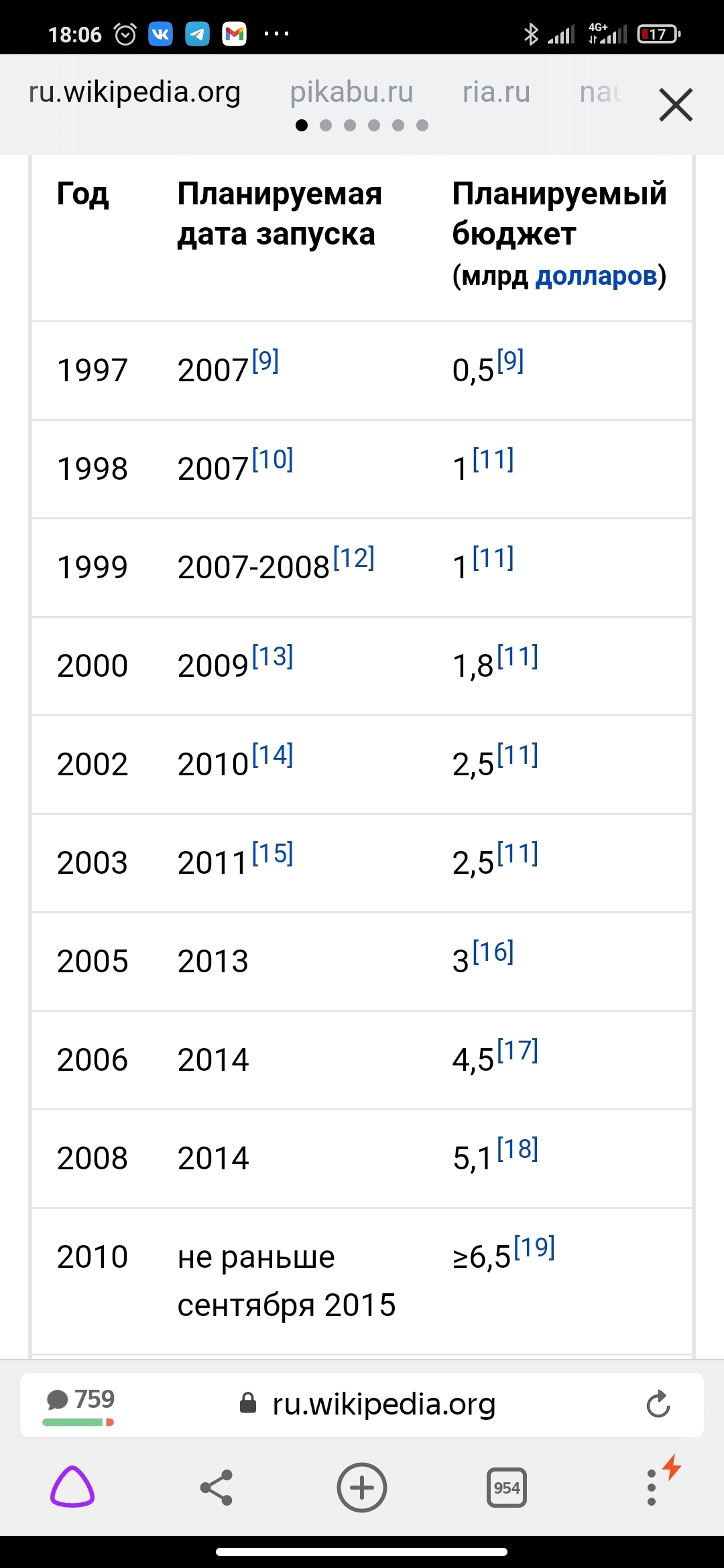Switch to the pikabu.ru result tab
Viewport: 724px width, 1568px height.
(x=351, y=92)
